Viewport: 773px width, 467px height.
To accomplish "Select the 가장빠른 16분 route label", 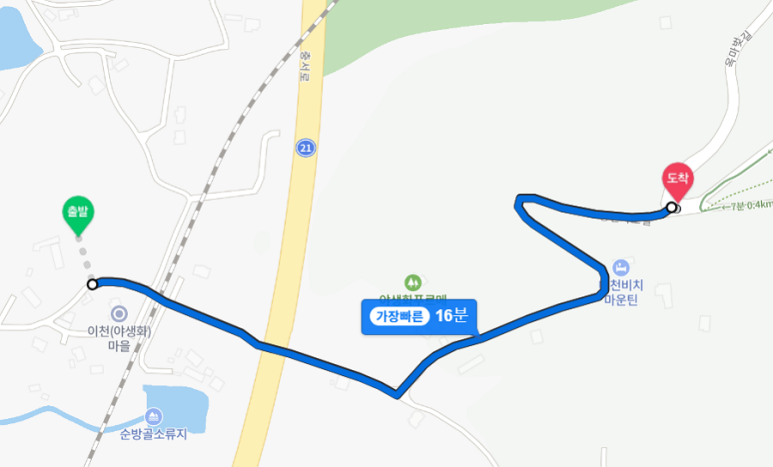I will [x=419, y=316].
